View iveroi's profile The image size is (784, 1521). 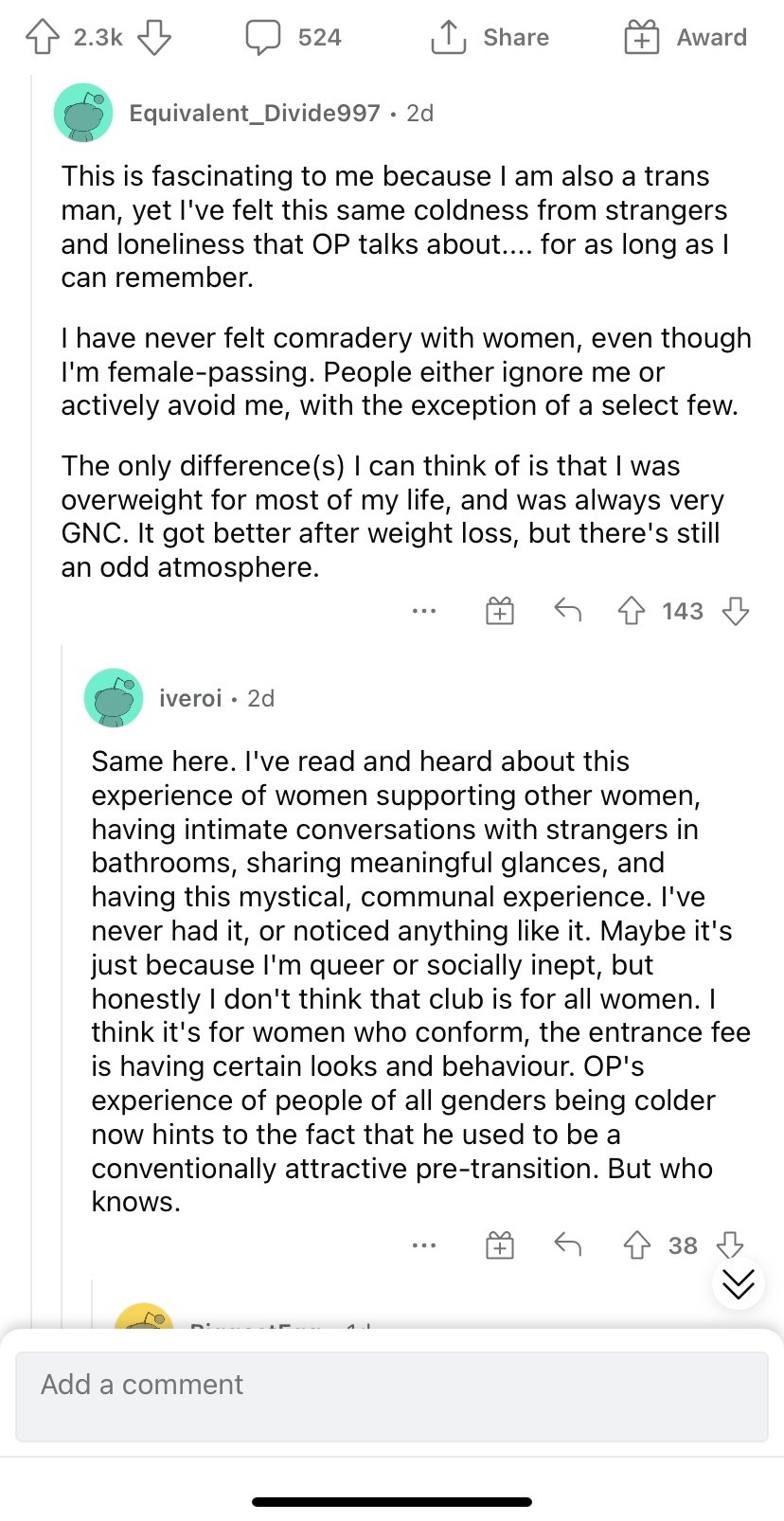tap(189, 698)
